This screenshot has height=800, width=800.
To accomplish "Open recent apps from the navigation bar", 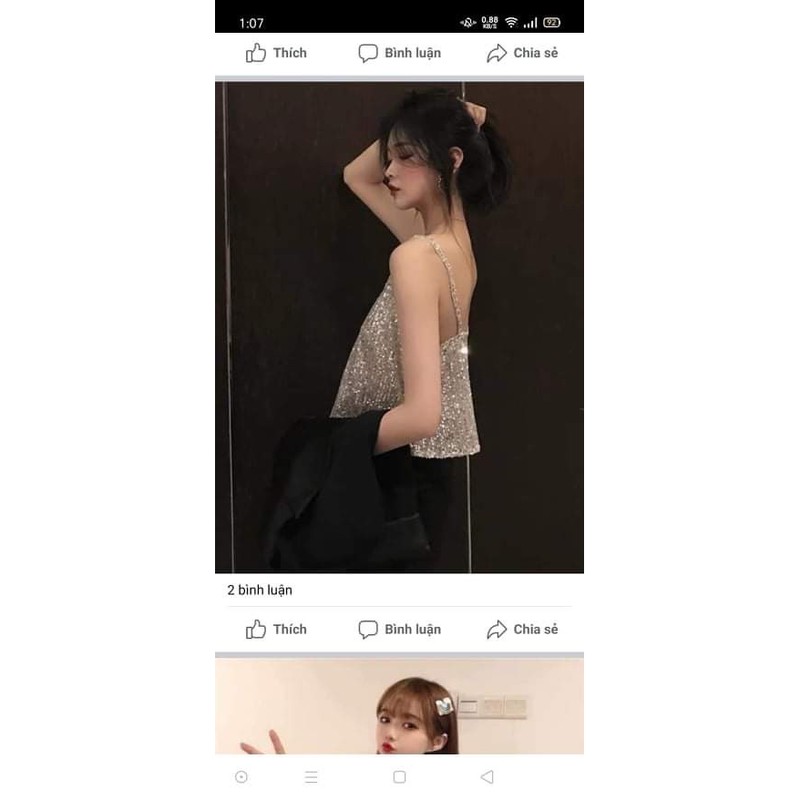I will click(311, 777).
